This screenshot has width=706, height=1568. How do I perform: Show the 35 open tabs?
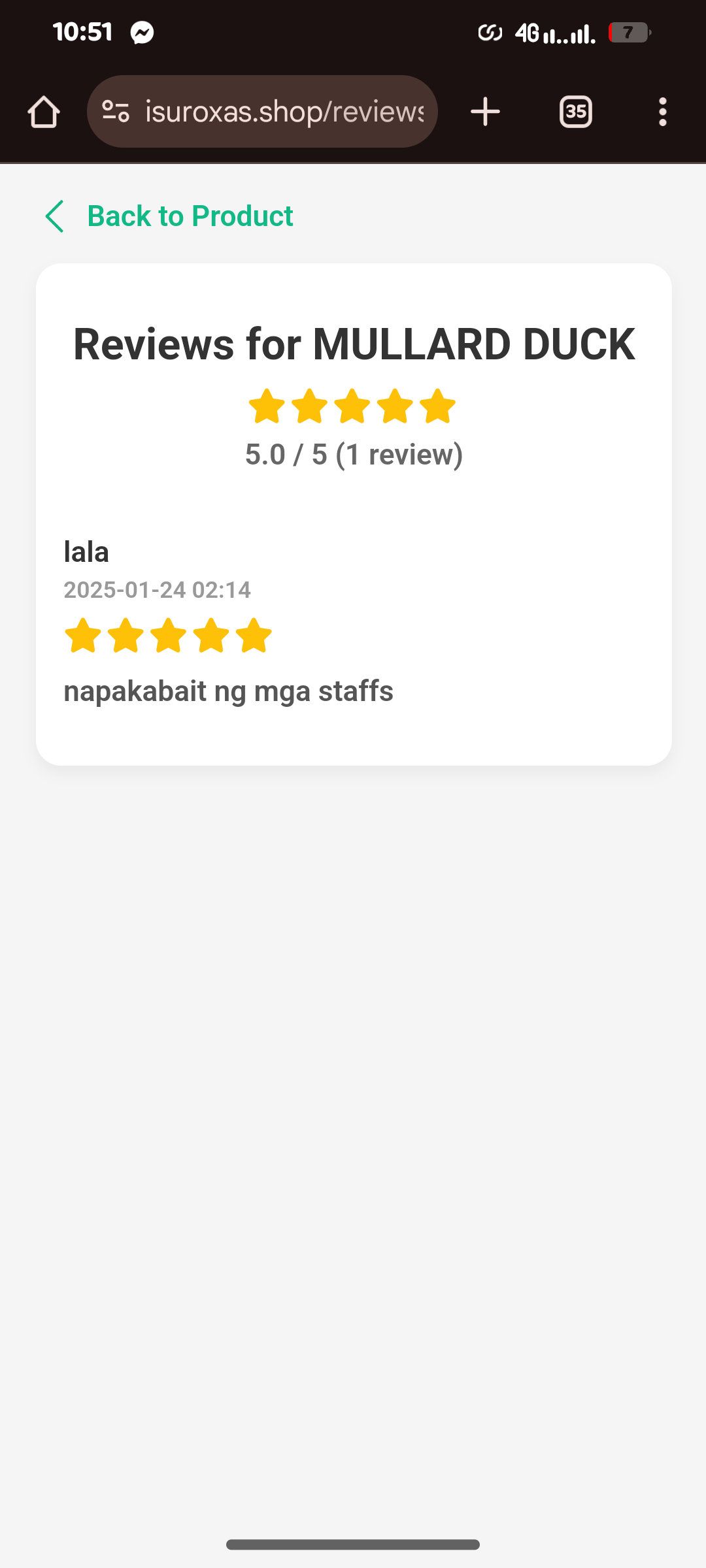pyautogui.click(x=575, y=112)
